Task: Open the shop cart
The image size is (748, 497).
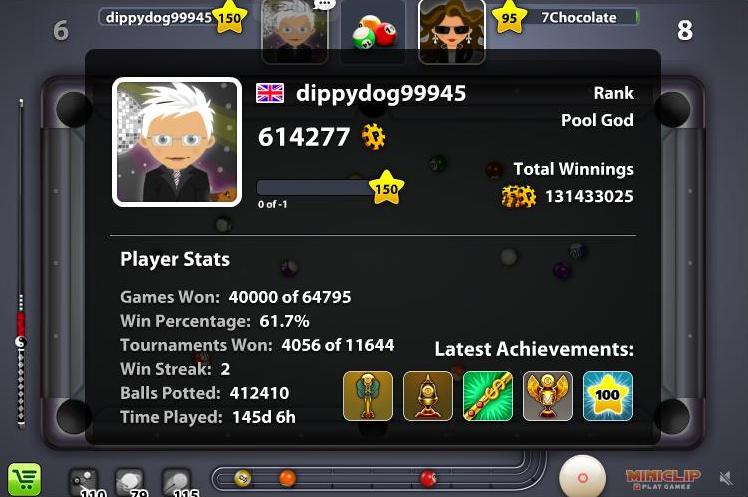Action: (23, 478)
